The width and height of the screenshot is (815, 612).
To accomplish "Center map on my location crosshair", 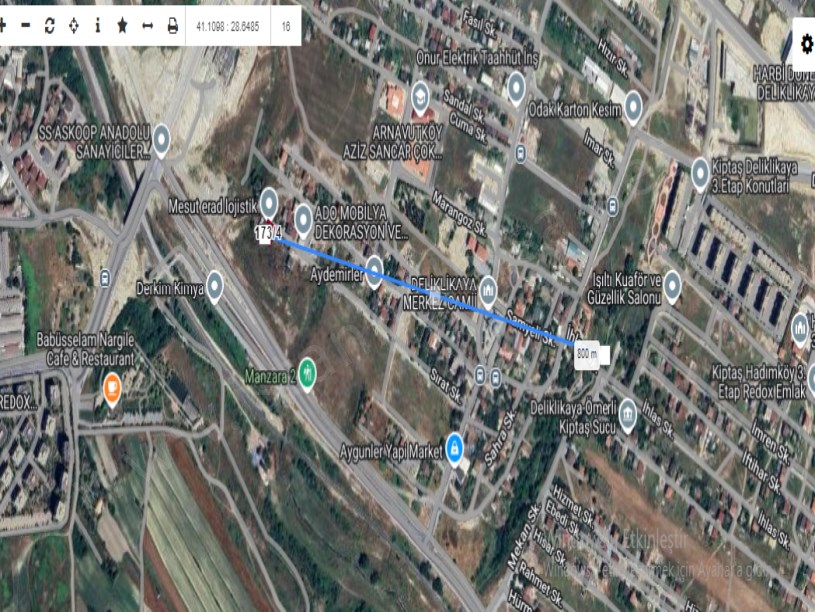I will (73, 26).
